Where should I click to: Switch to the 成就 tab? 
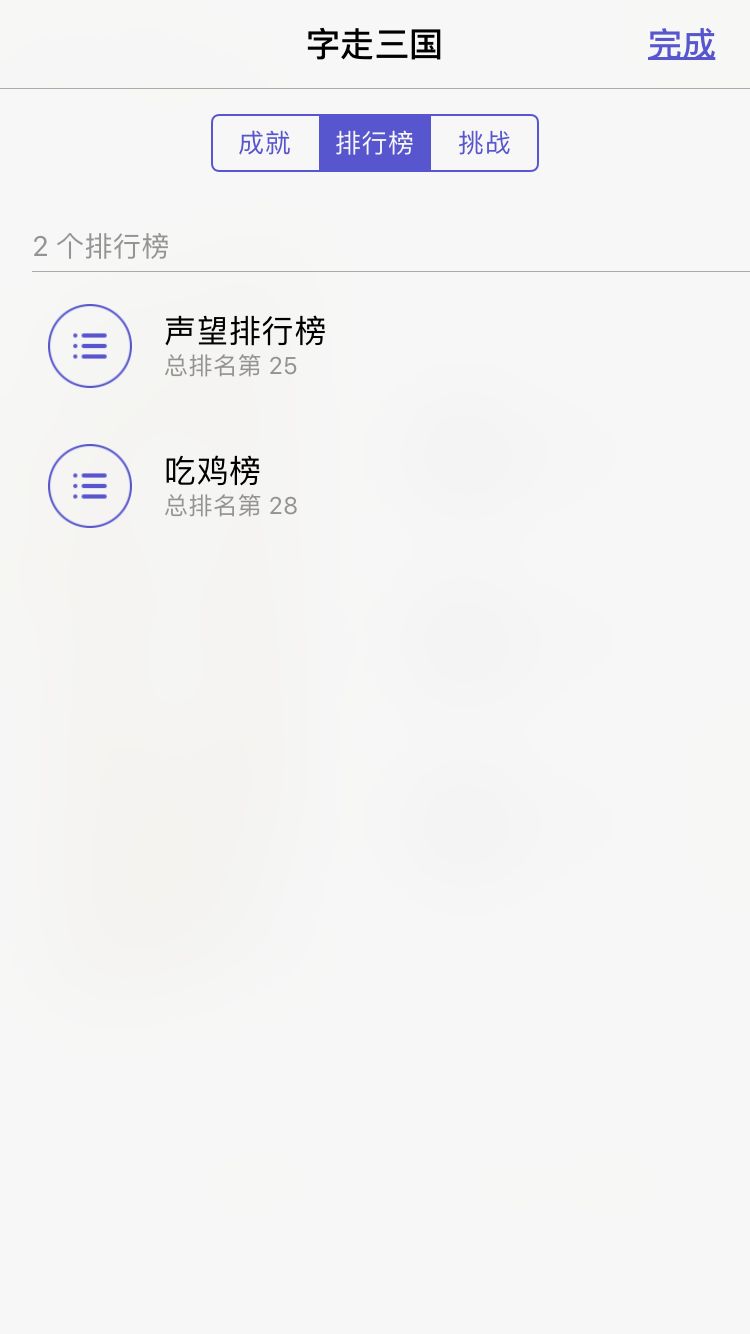(265, 143)
